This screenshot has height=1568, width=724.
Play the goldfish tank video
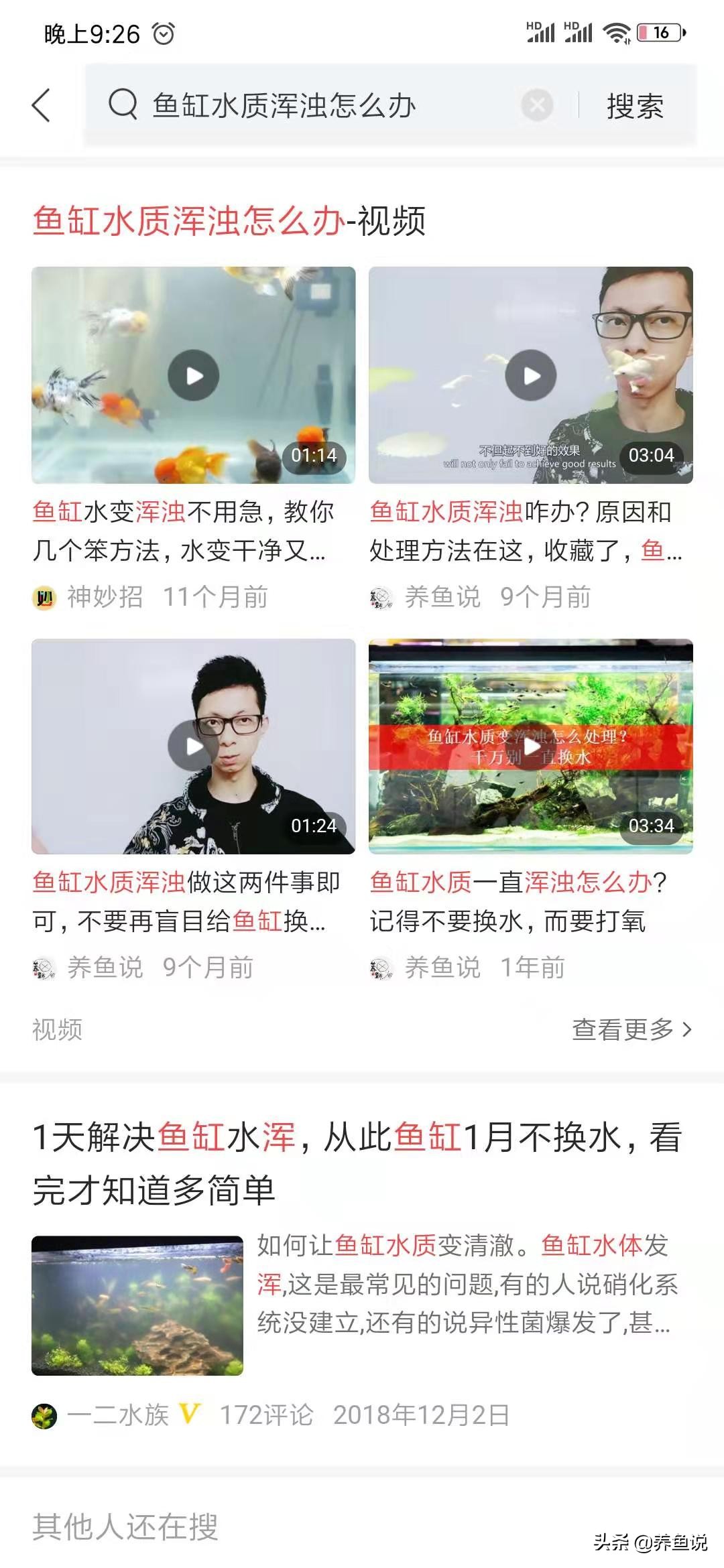[194, 377]
